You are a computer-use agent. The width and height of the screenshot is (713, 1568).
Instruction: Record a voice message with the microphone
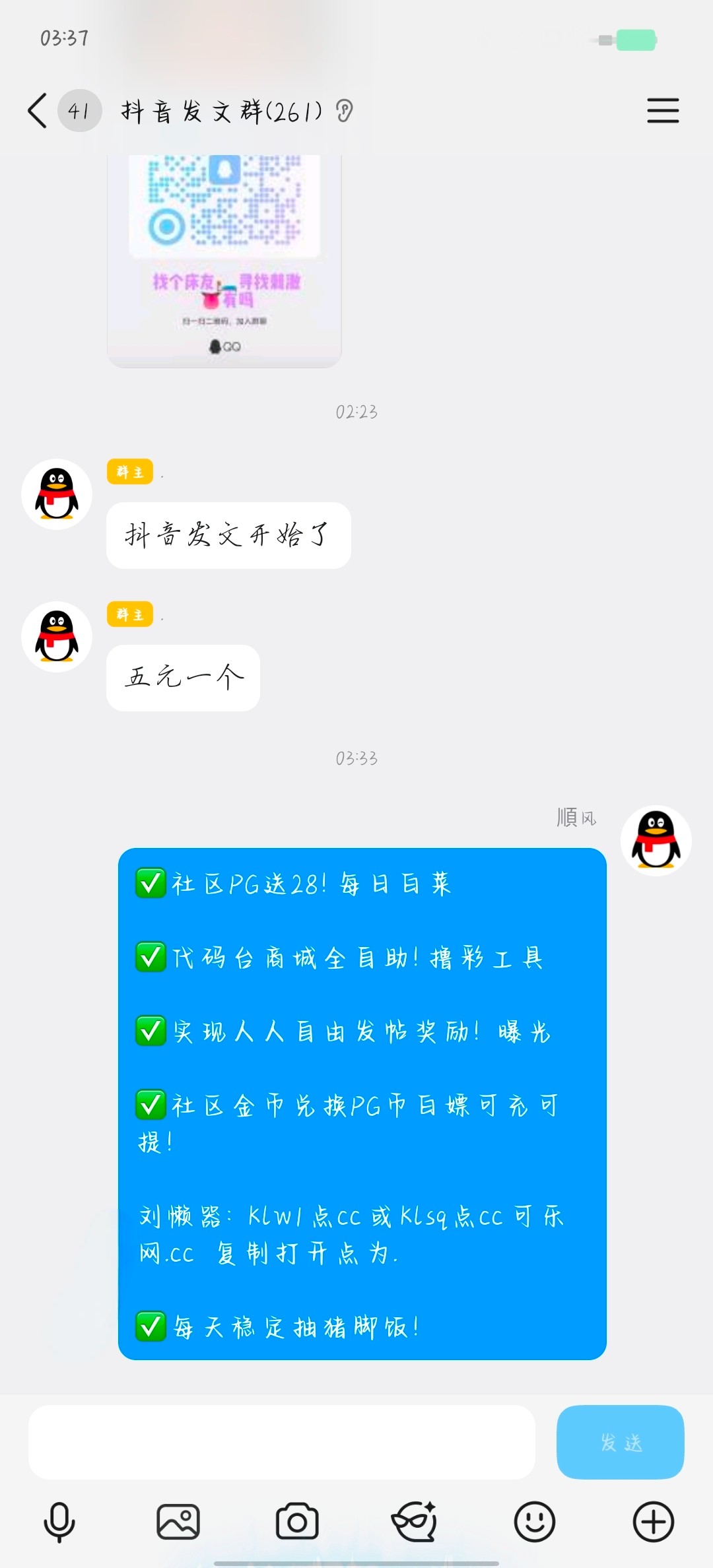pos(59,1521)
